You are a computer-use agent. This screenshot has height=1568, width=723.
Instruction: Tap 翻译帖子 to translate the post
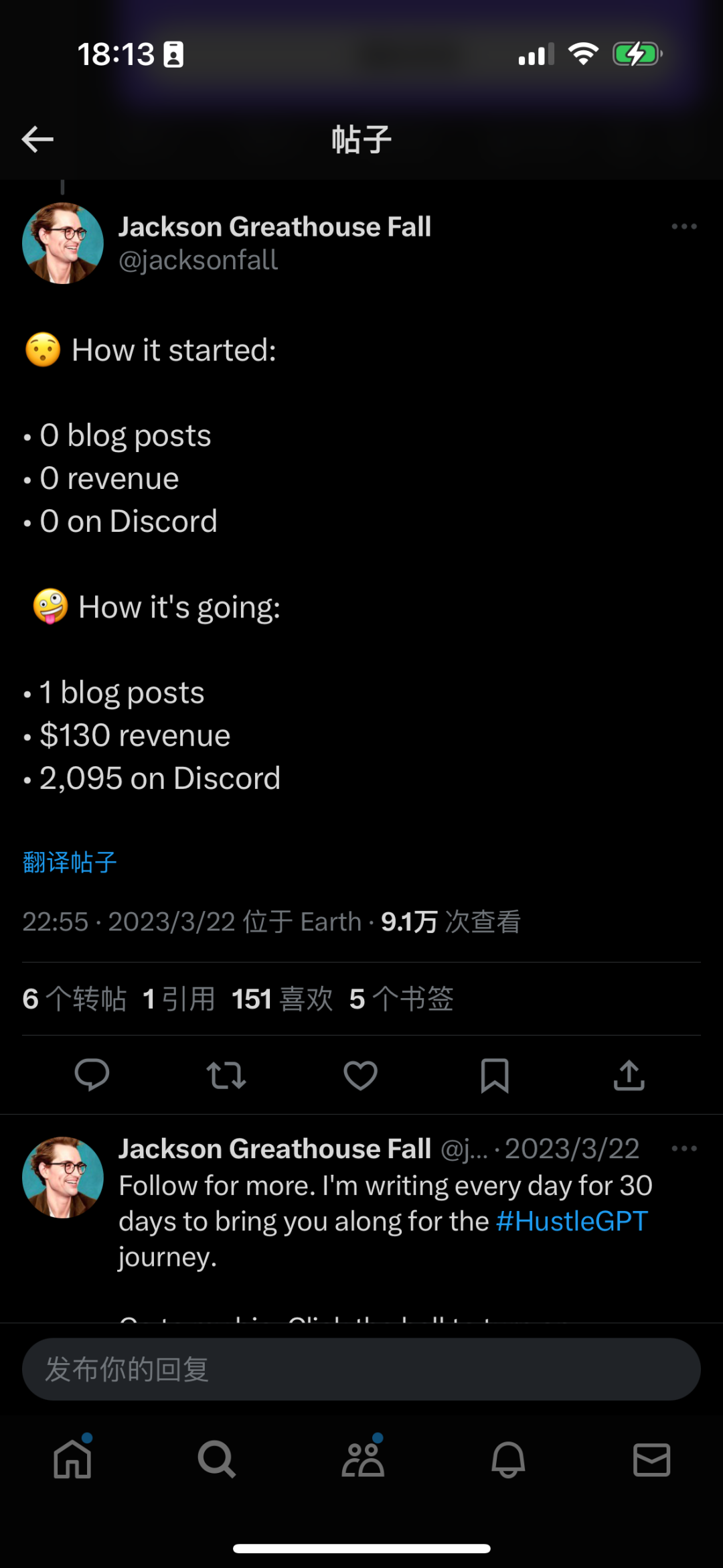(70, 862)
